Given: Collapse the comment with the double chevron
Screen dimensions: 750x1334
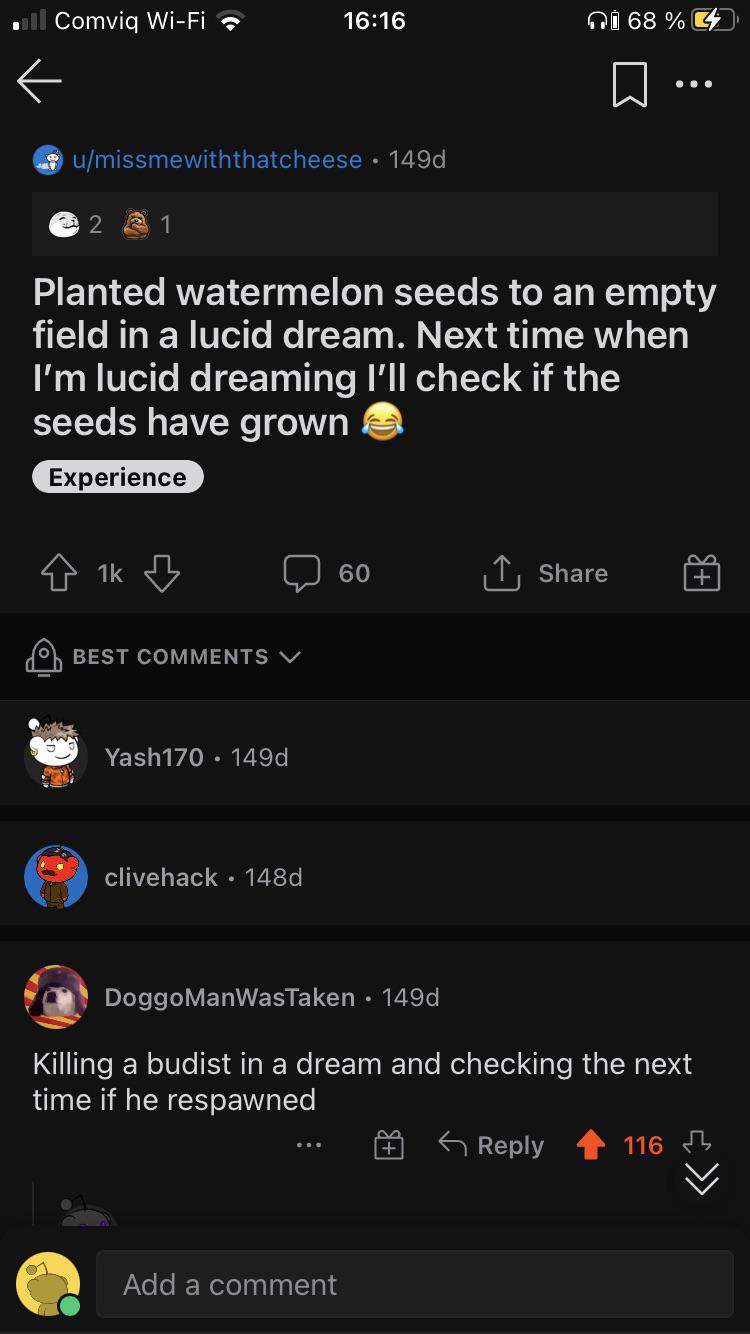Looking at the screenshot, I should tap(702, 1181).
